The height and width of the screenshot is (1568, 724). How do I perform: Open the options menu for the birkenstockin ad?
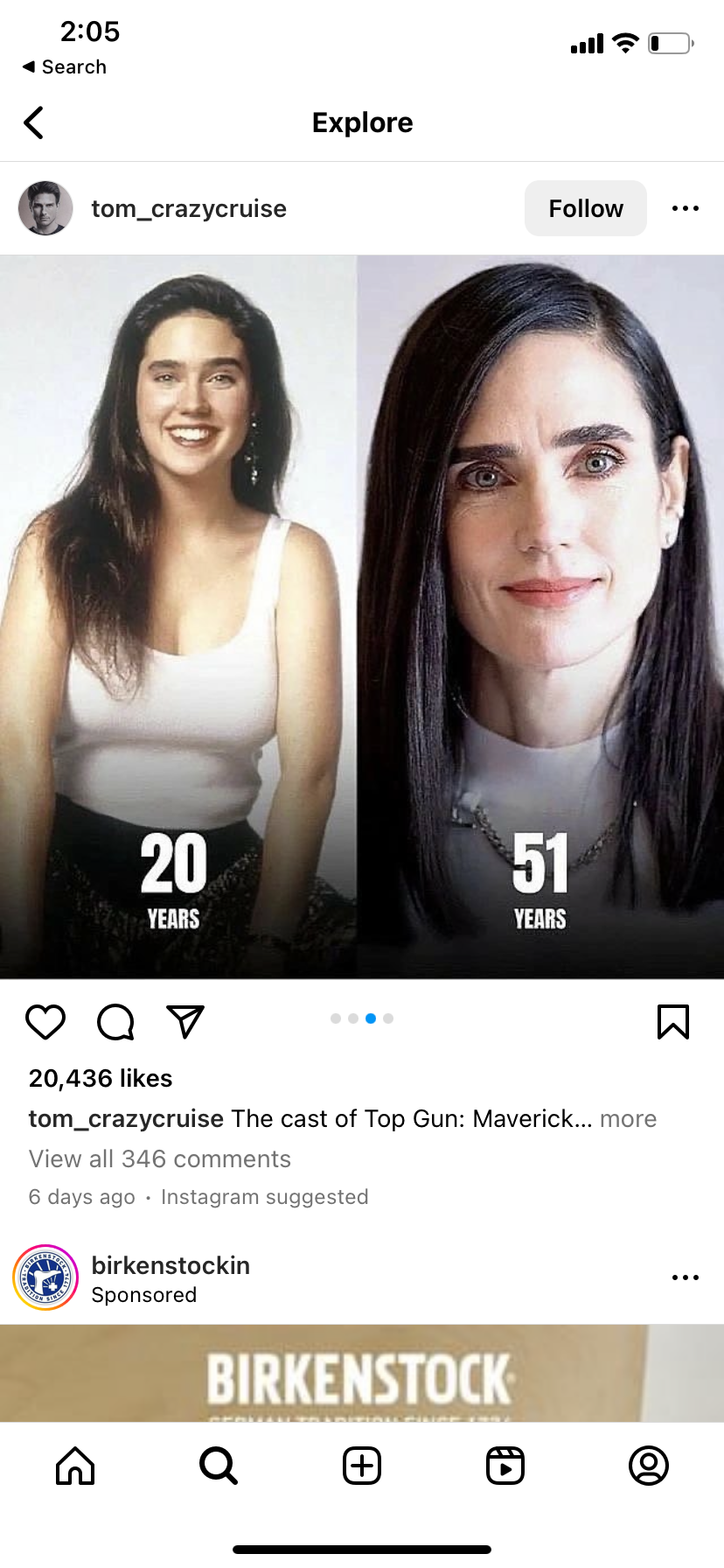click(685, 1277)
